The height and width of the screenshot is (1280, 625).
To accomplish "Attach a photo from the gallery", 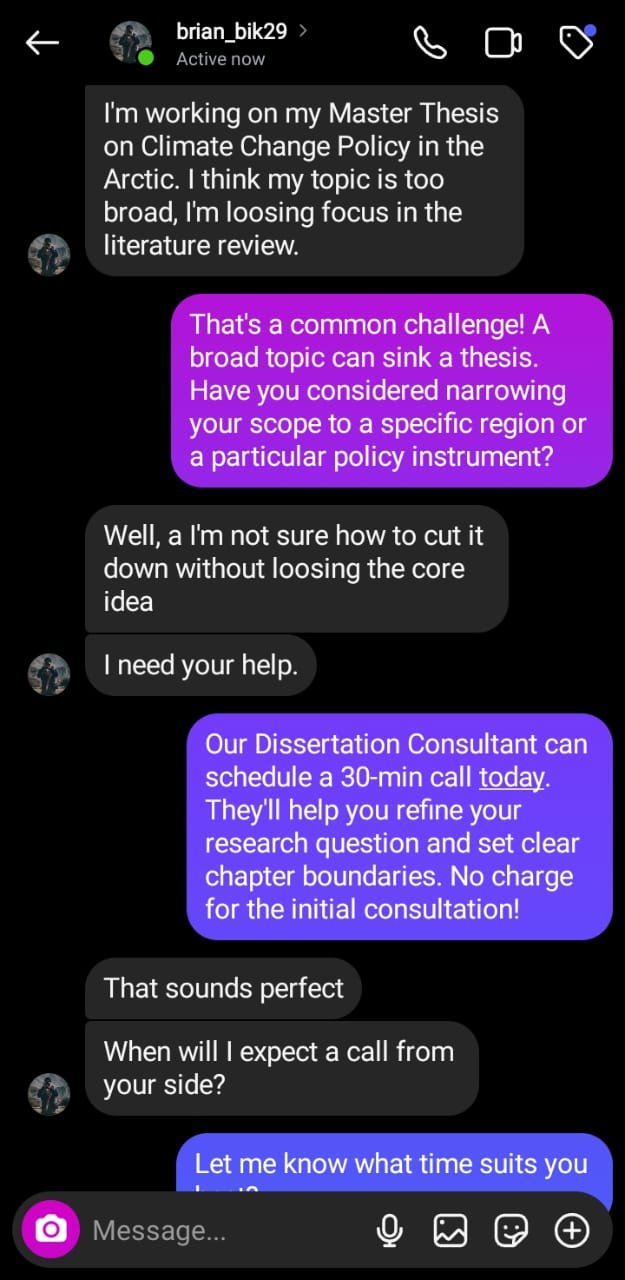I will coord(450,1230).
